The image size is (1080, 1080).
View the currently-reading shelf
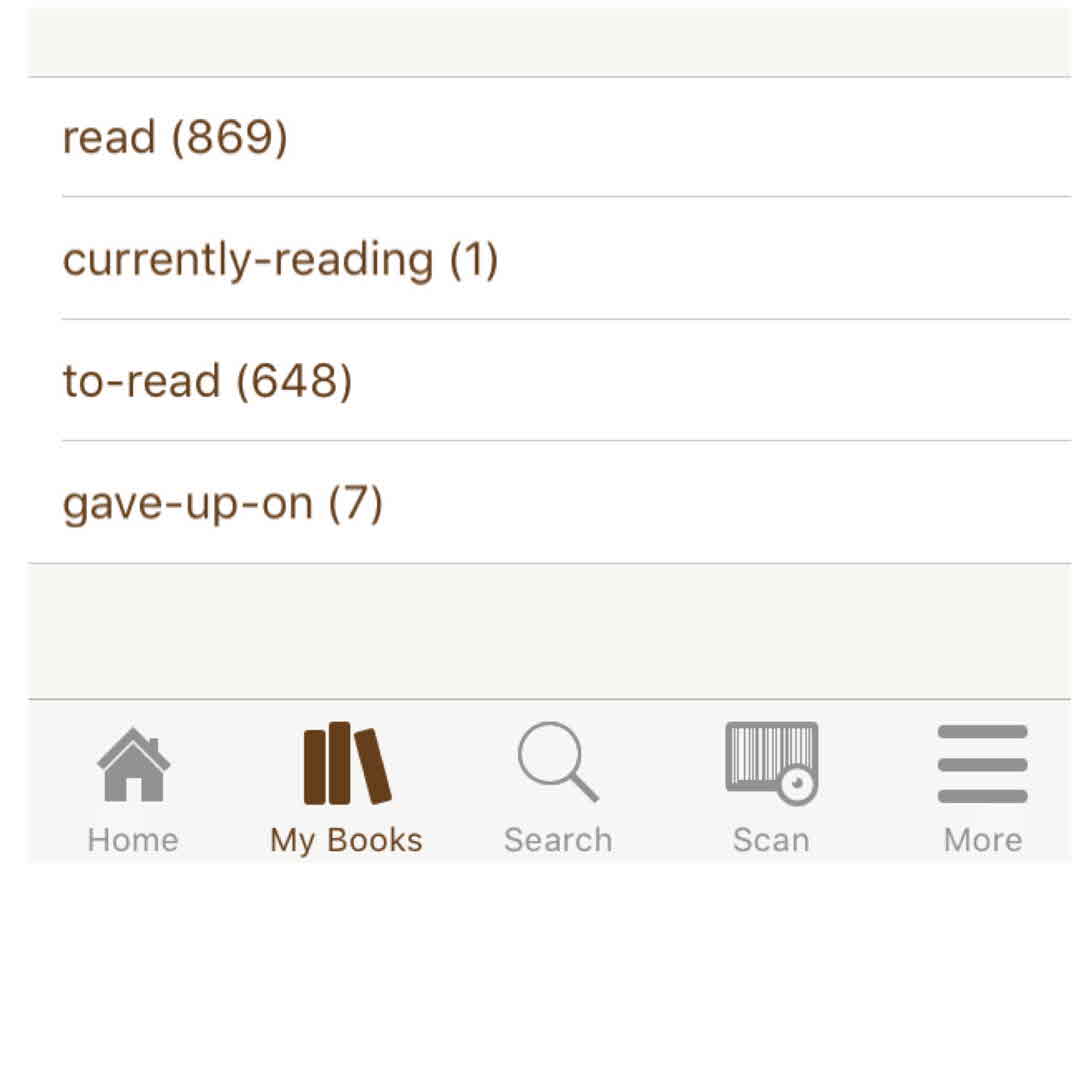point(280,259)
